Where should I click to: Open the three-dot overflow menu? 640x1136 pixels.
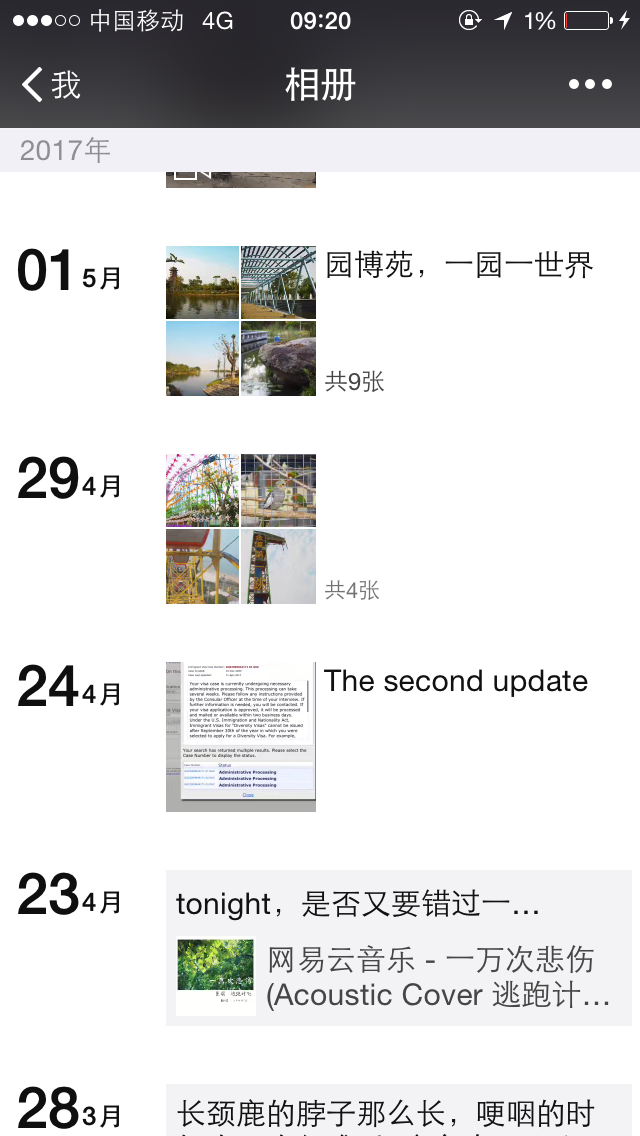pos(590,85)
